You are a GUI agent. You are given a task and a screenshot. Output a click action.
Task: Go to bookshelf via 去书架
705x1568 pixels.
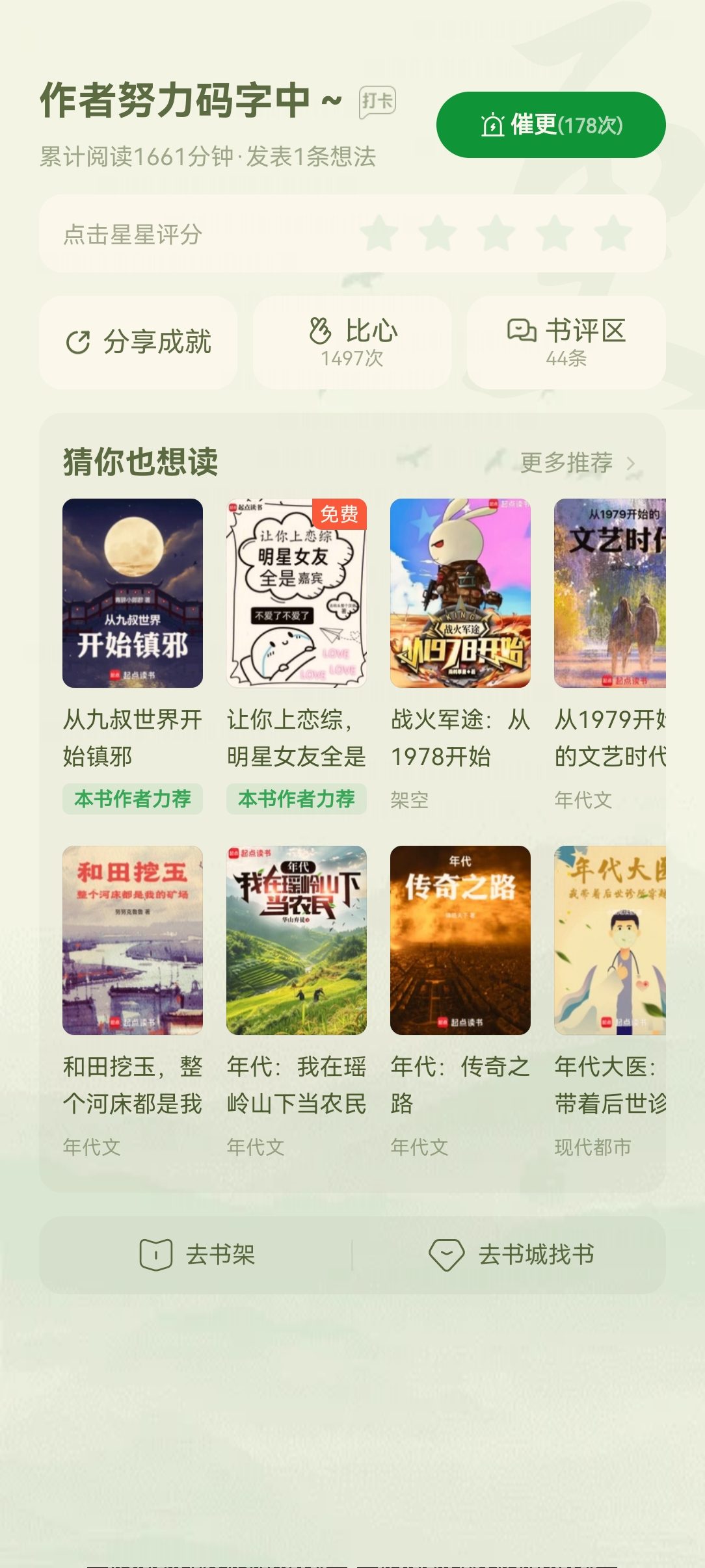[197, 1255]
